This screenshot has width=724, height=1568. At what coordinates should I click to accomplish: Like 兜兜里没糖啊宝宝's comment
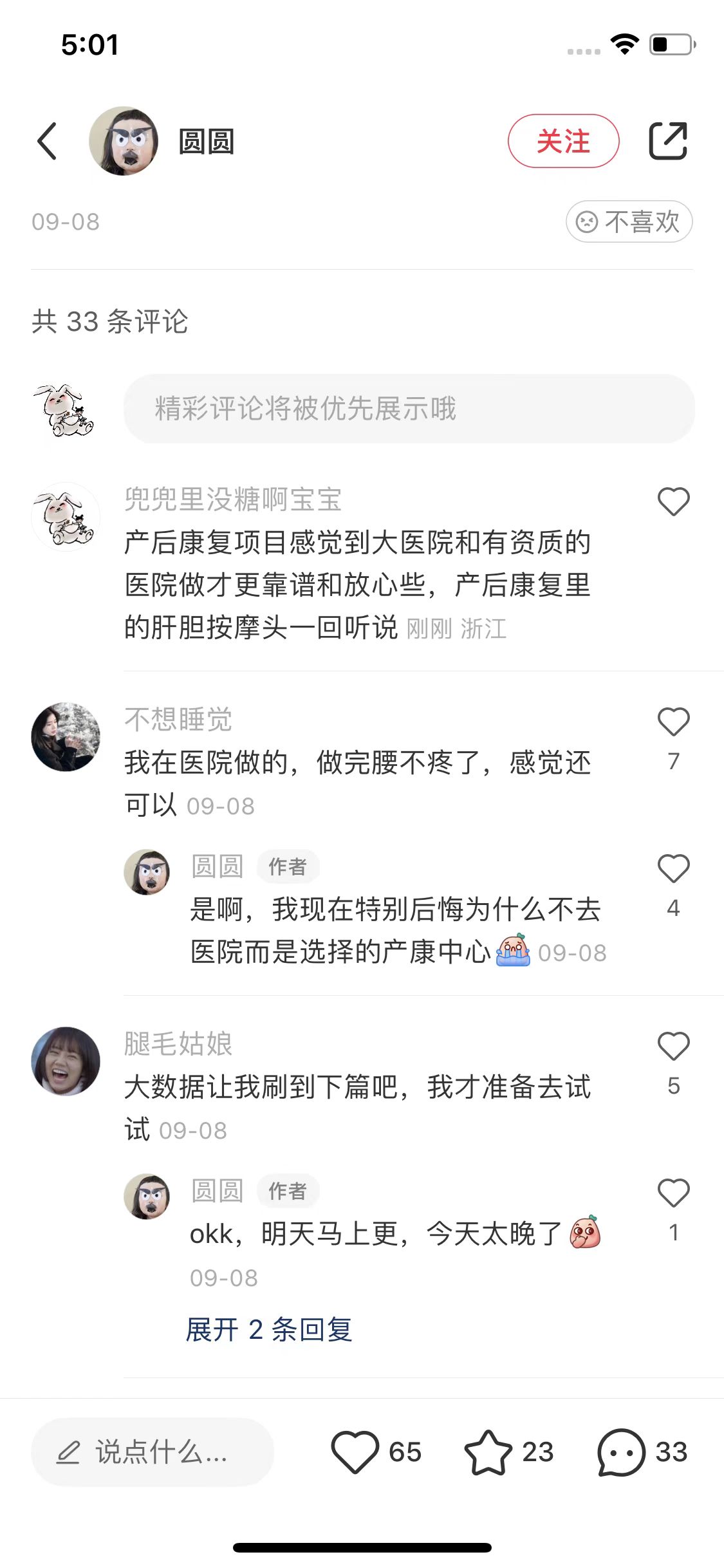673,502
